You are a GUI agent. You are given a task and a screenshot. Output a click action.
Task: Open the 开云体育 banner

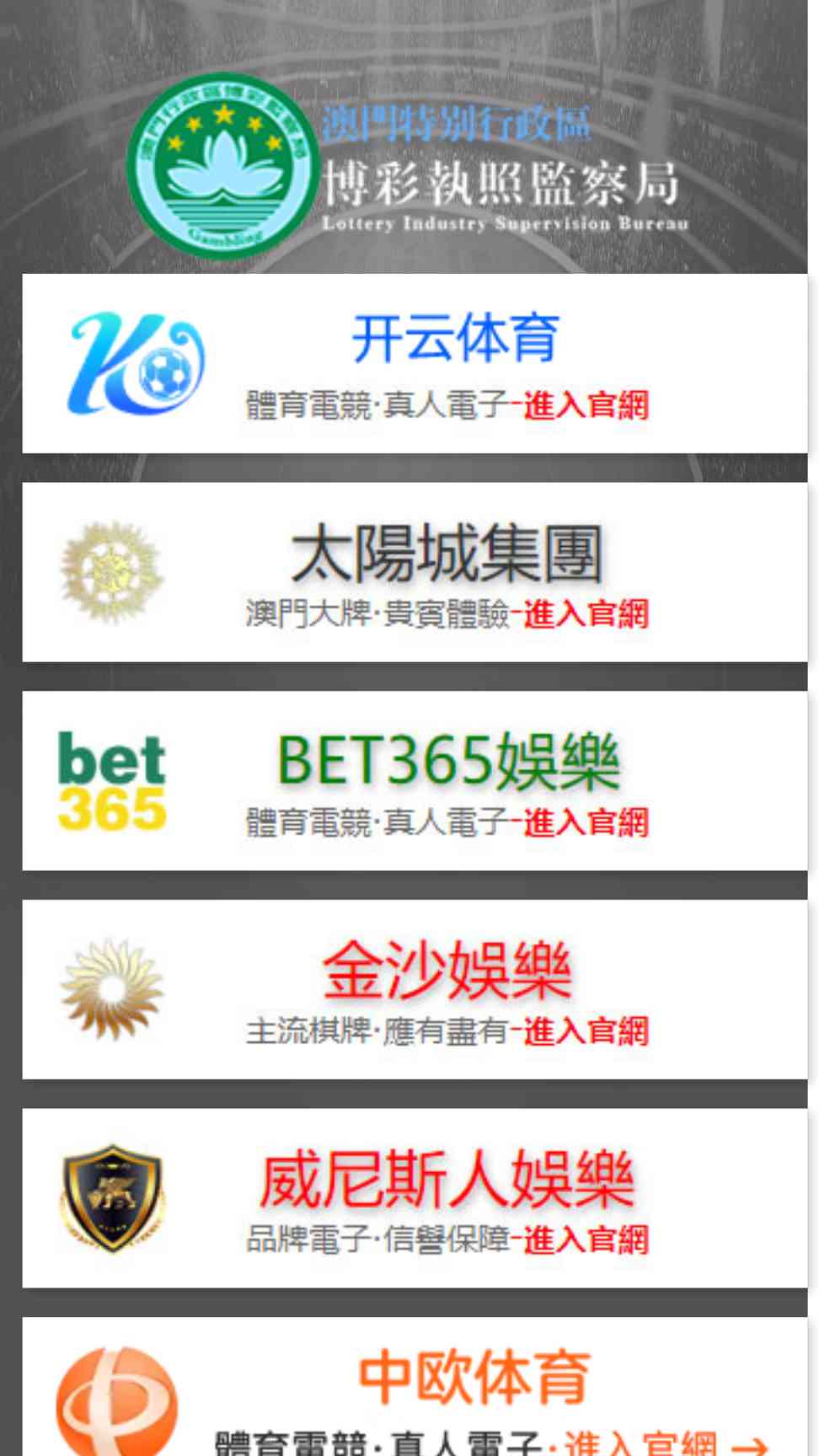coord(415,363)
